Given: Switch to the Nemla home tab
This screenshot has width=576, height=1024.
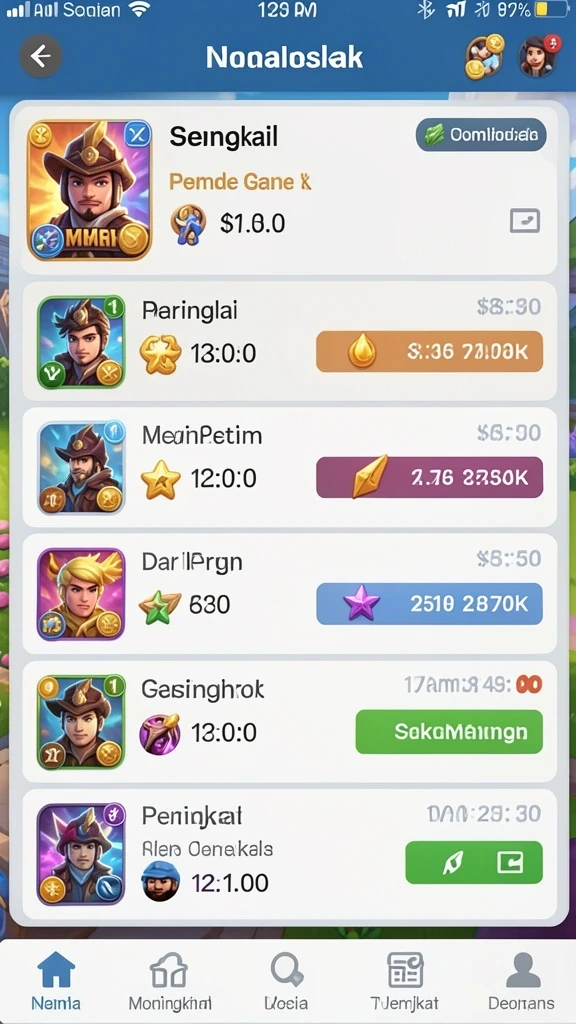Looking at the screenshot, I should click(x=56, y=981).
